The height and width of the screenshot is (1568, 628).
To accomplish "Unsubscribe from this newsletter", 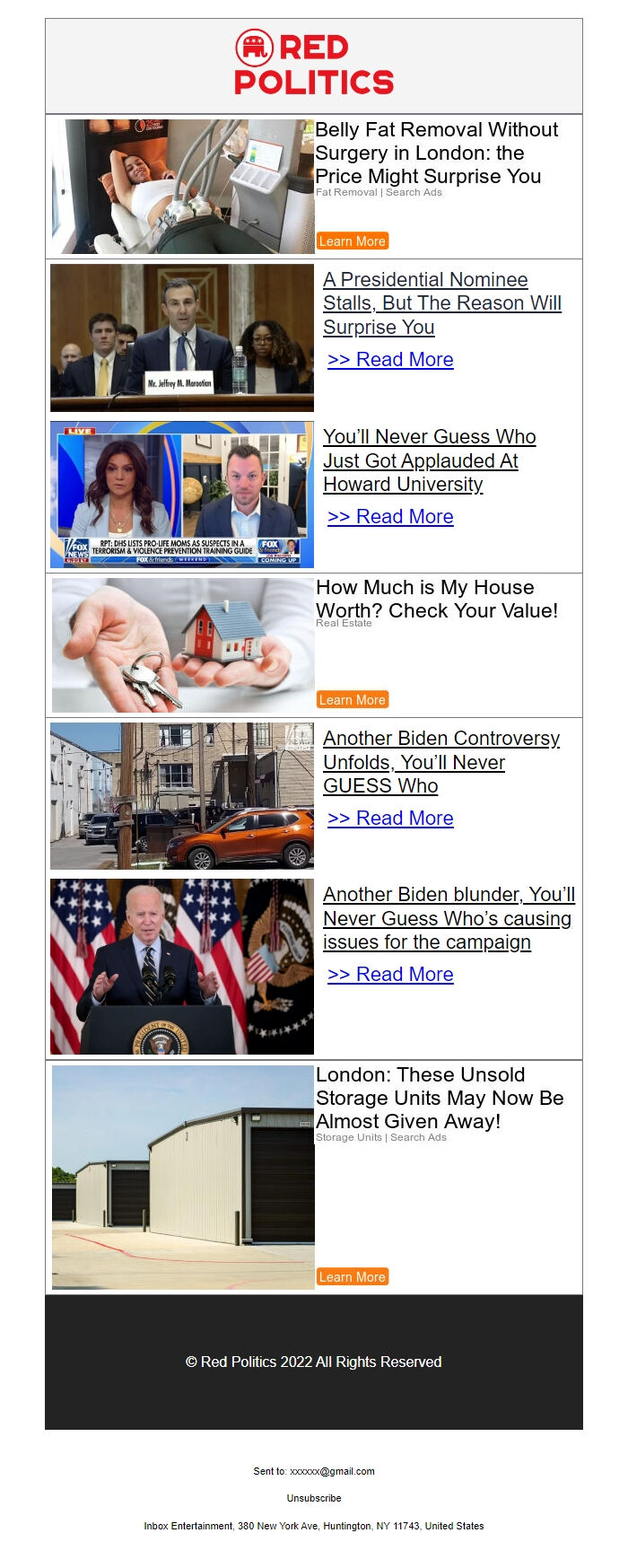I will pyautogui.click(x=314, y=1498).
